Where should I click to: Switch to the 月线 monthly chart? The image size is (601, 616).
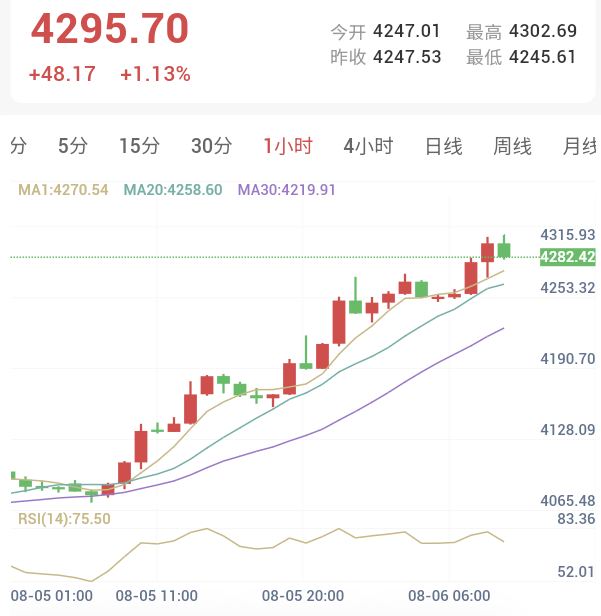point(580,146)
